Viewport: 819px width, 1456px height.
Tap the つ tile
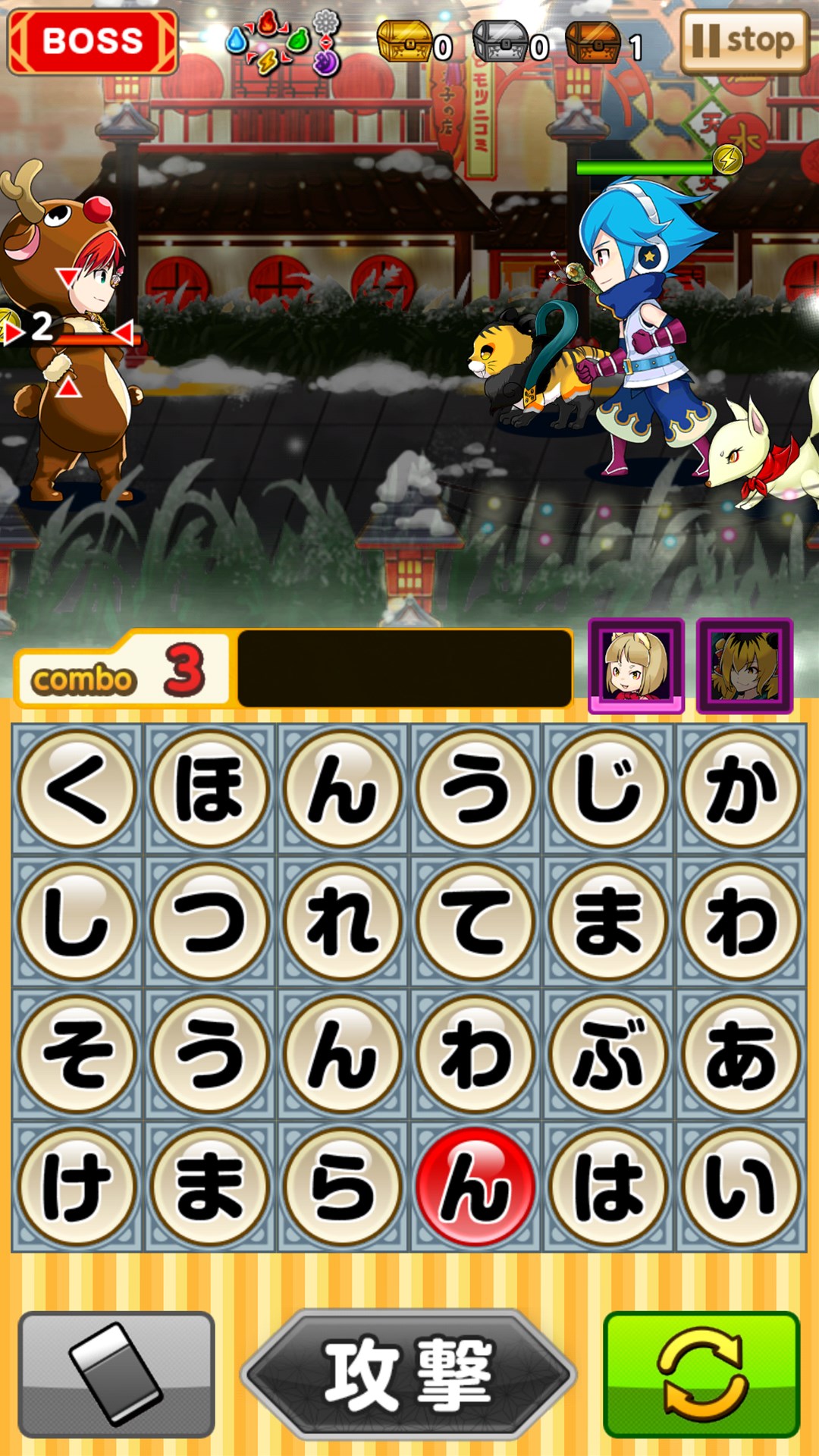(210, 921)
